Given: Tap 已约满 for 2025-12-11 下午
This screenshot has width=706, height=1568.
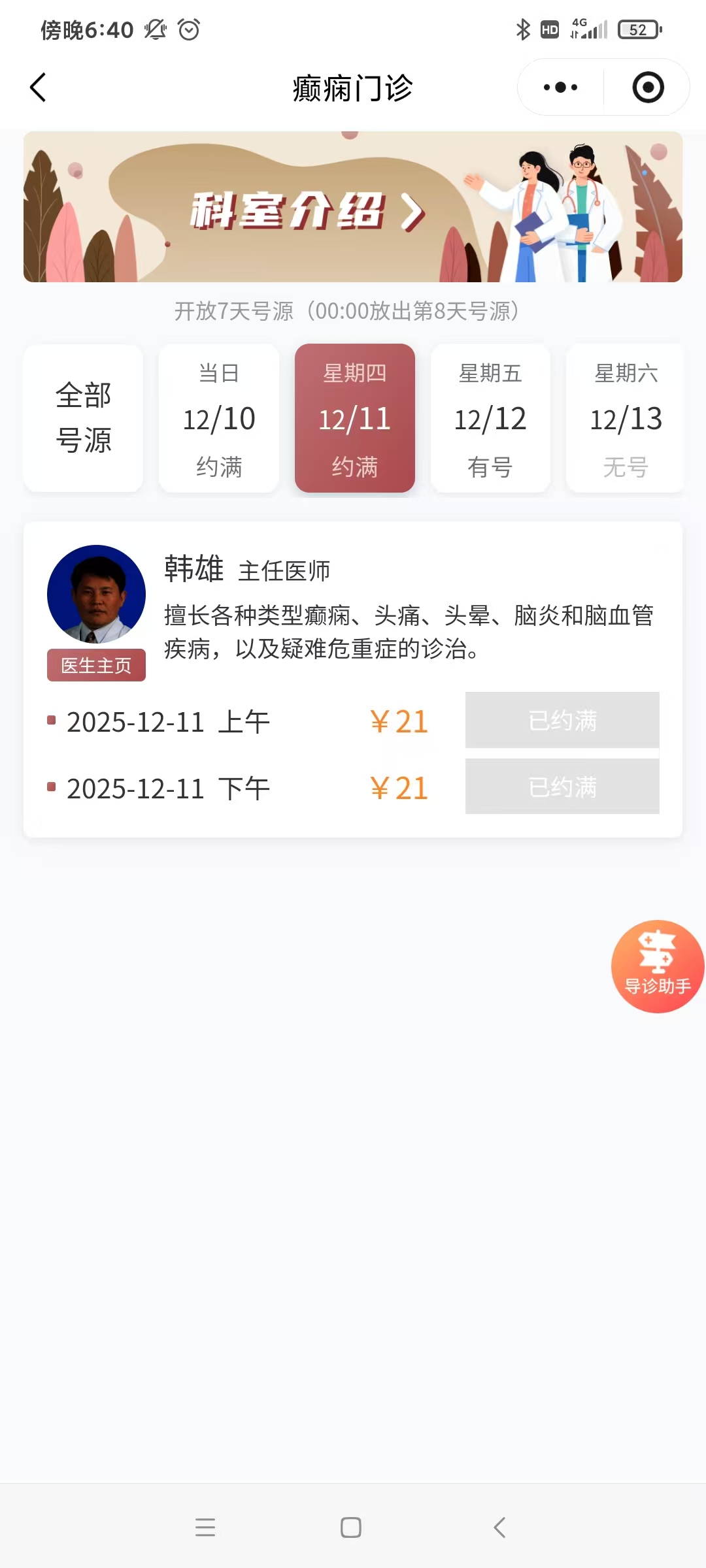Looking at the screenshot, I should pyautogui.click(x=562, y=787).
